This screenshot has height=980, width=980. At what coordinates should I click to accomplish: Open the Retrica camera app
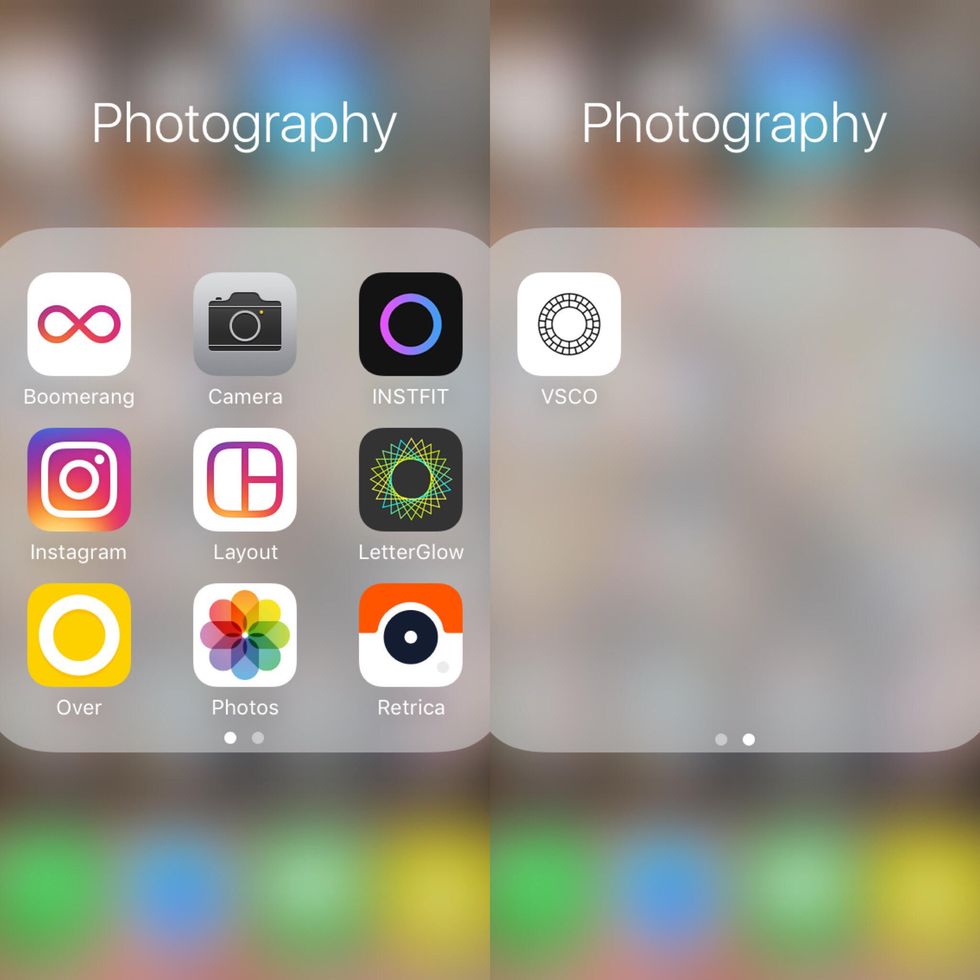[x=410, y=635]
